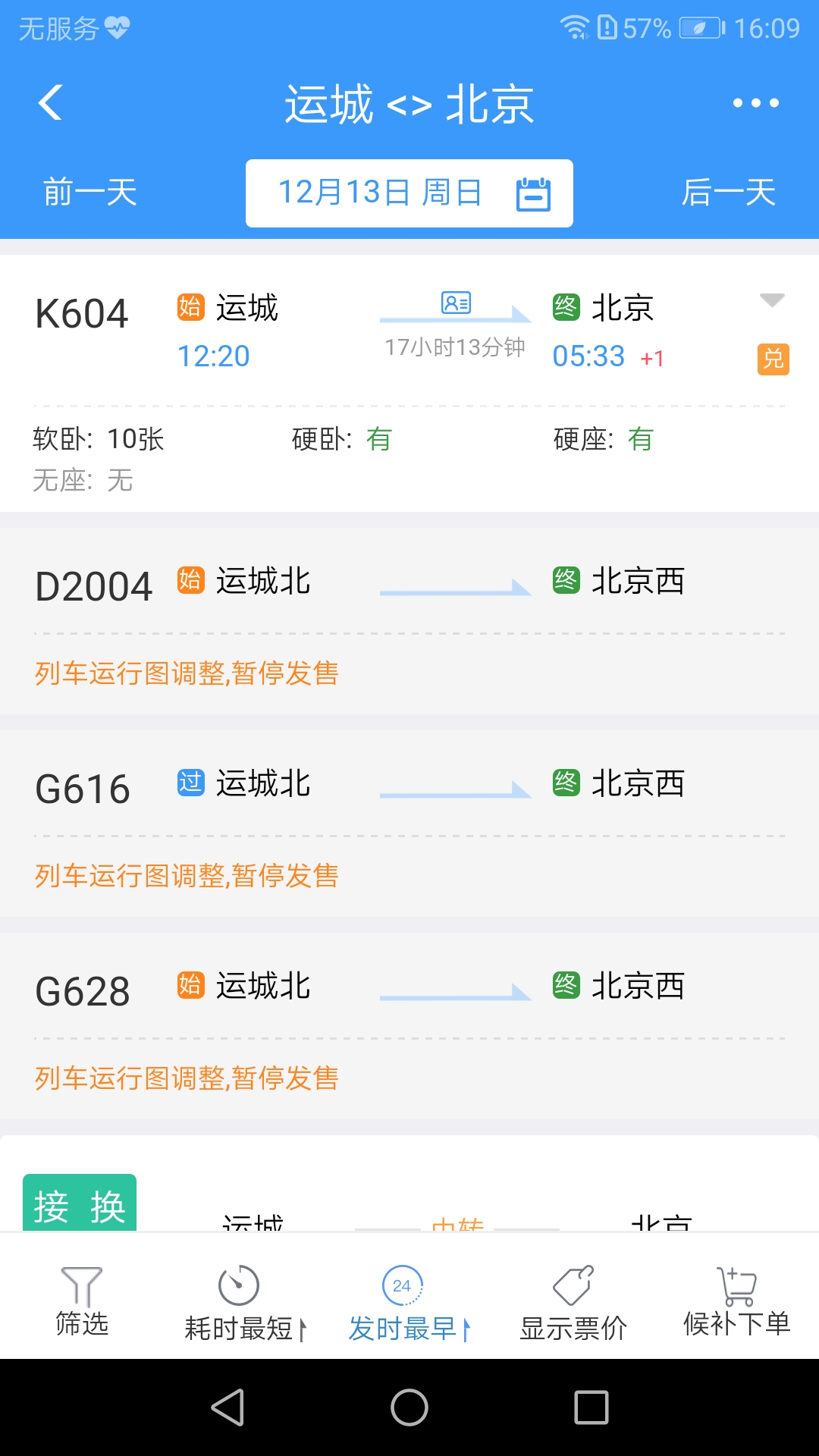819x1456 pixels.
Task: Go to the previous day (前一天)
Action: tap(89, 193)
